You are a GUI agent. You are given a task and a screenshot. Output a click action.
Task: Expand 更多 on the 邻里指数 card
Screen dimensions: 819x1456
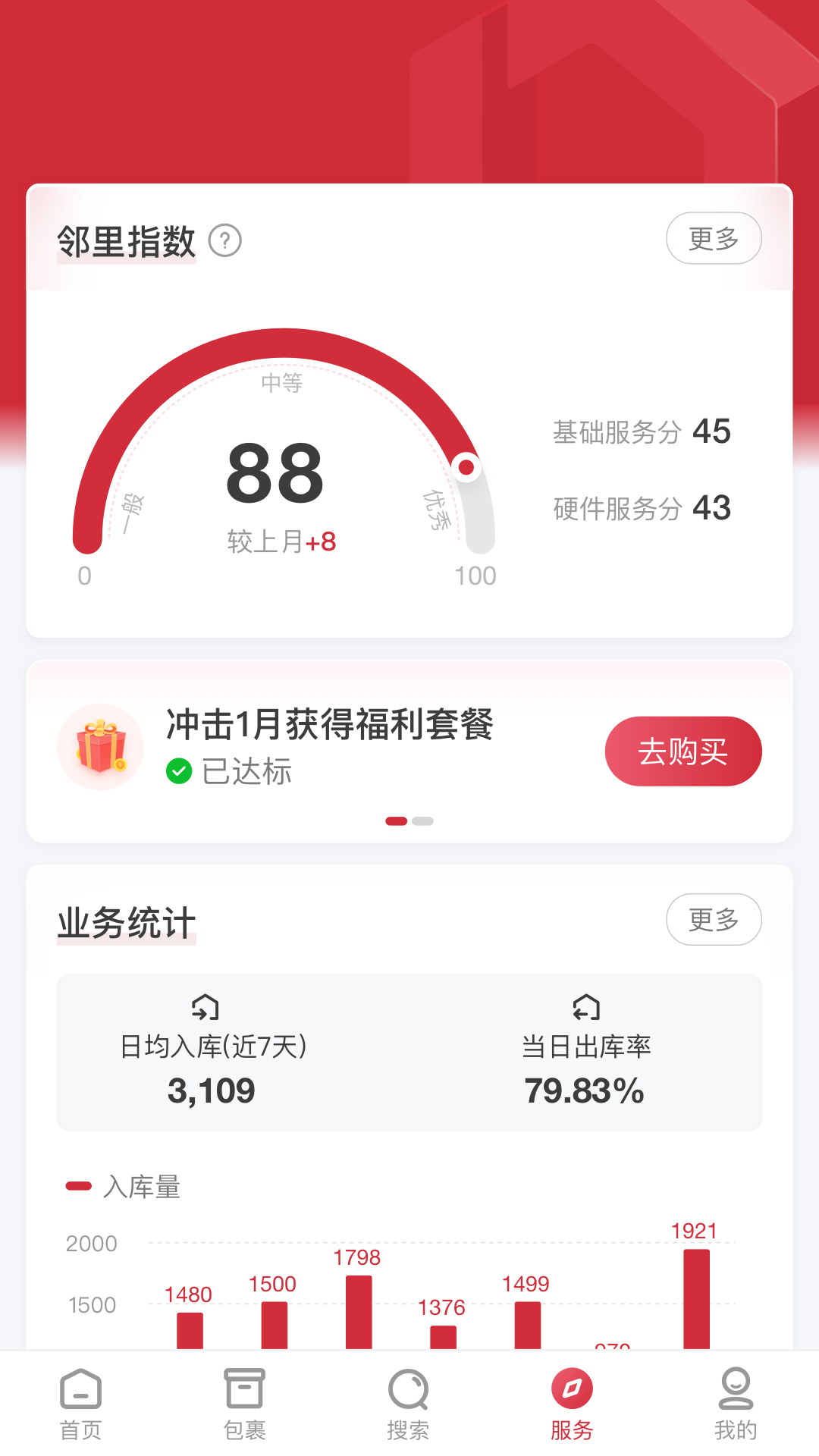(x=713, y=238)
